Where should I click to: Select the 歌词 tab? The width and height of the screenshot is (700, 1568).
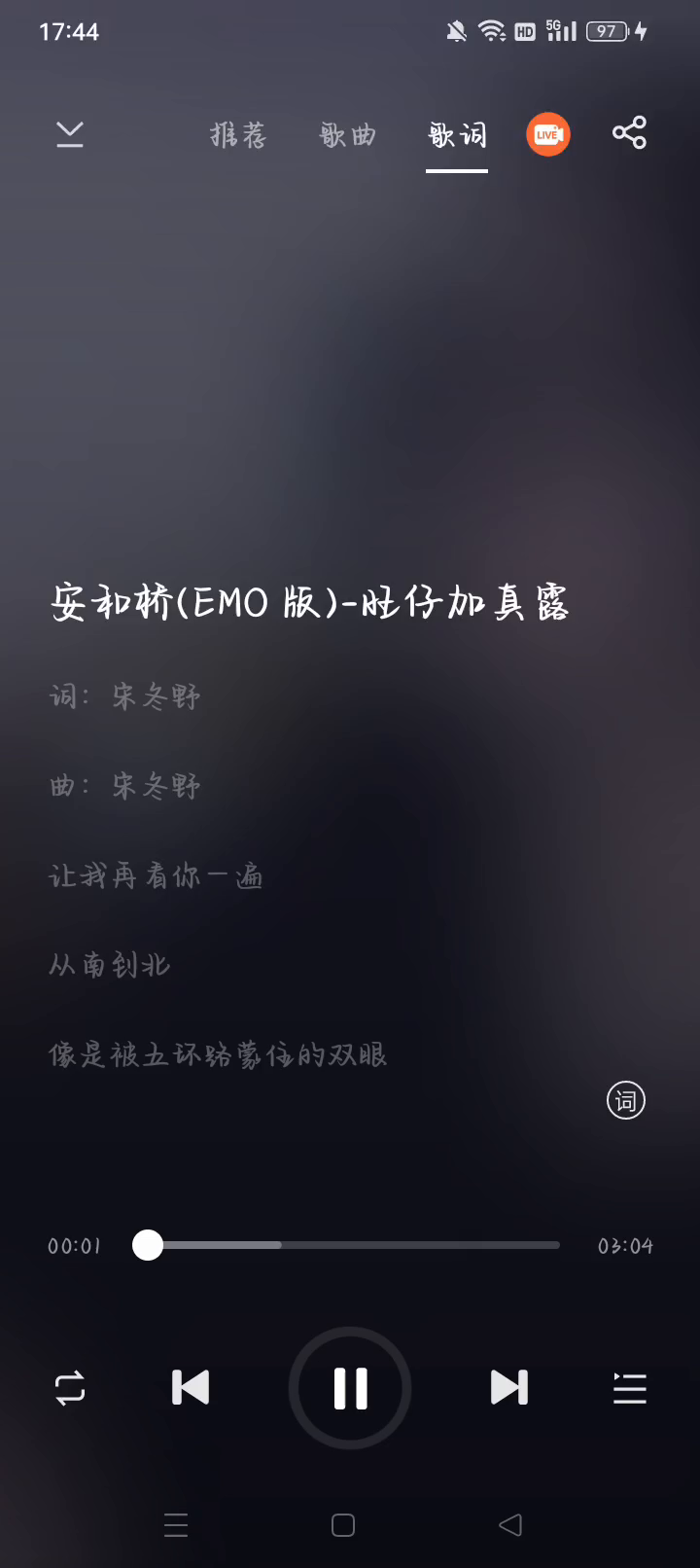click(x=457, y=134)
